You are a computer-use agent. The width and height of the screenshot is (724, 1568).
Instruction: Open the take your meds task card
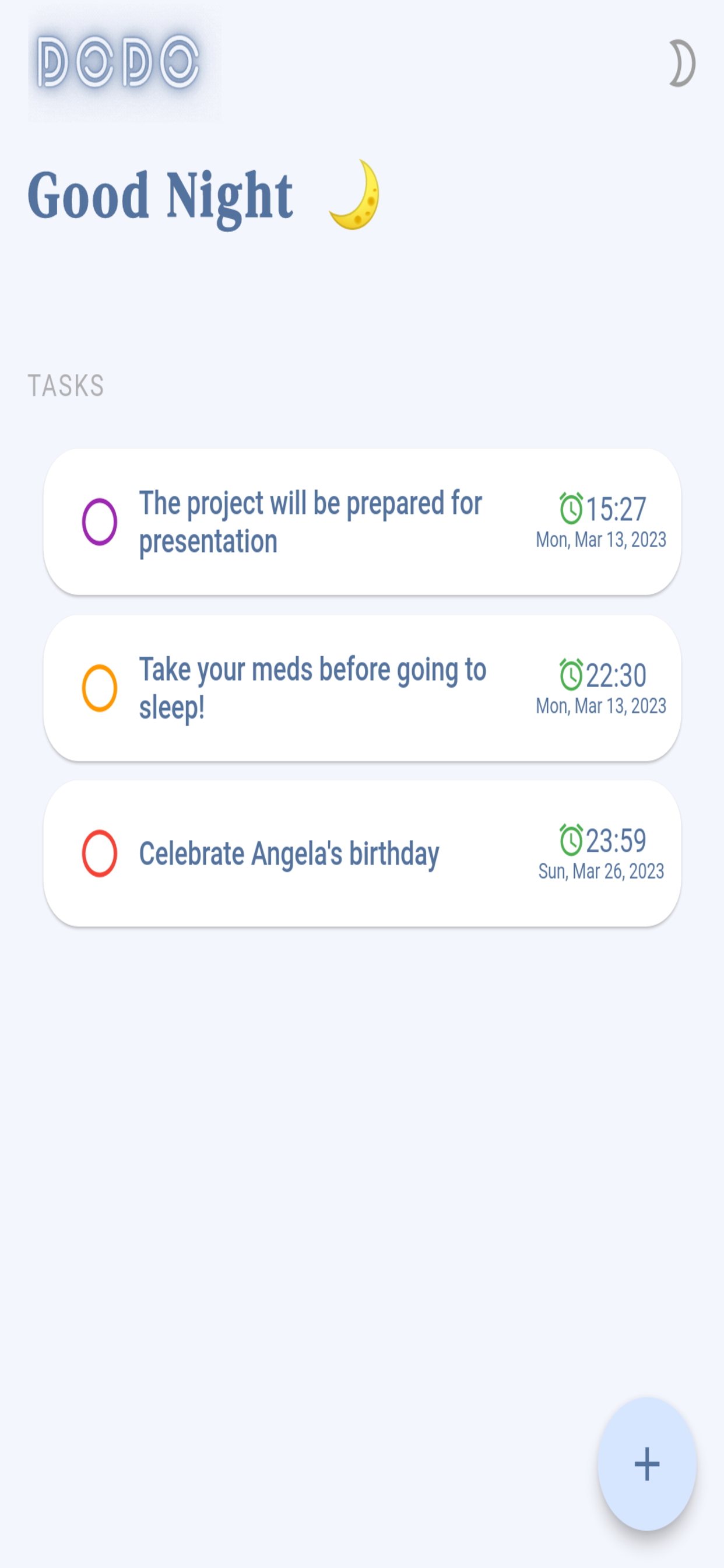pyautogui.click(x=362, y=688)
